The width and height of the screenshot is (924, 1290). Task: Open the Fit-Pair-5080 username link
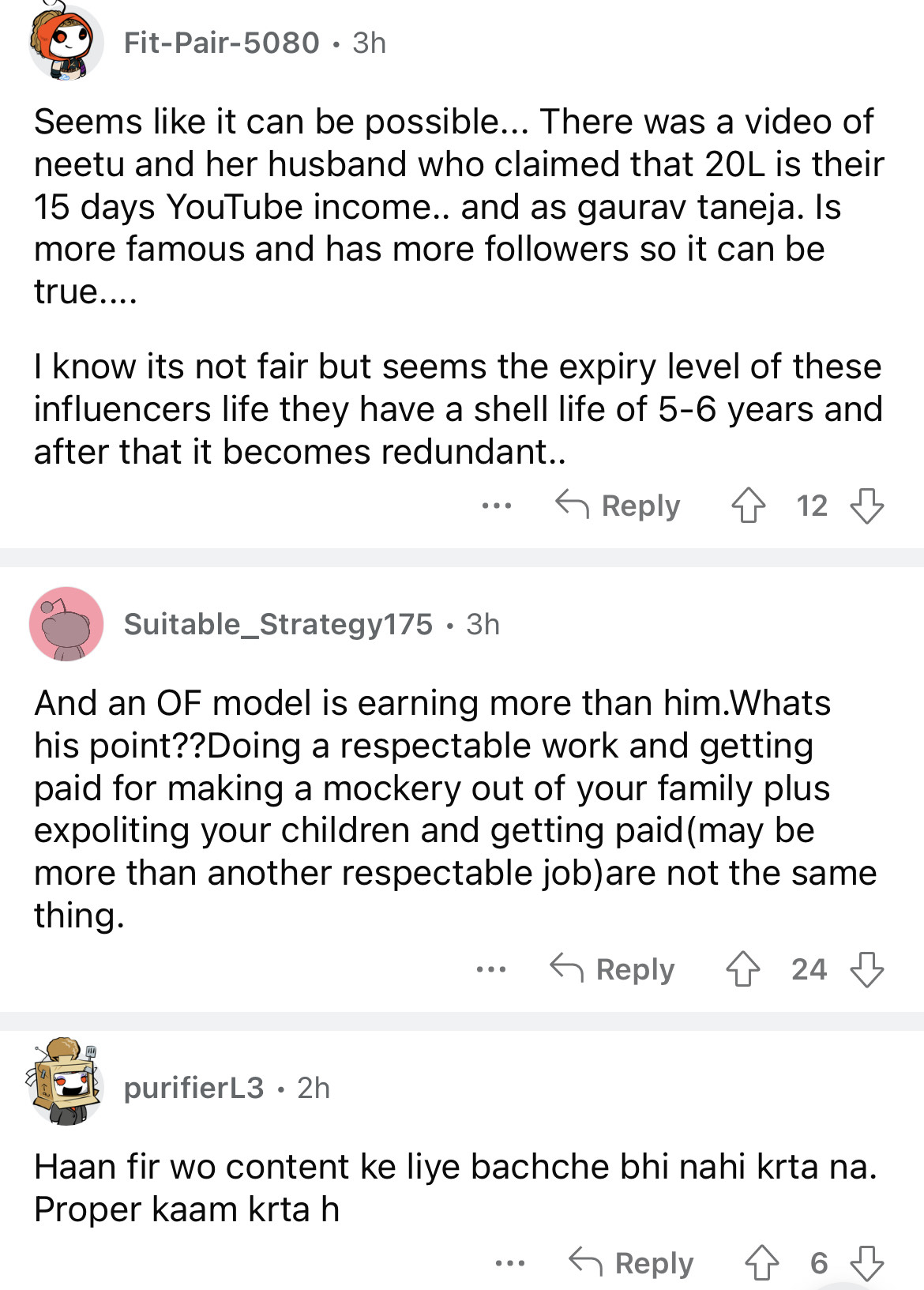pos(221,43)
